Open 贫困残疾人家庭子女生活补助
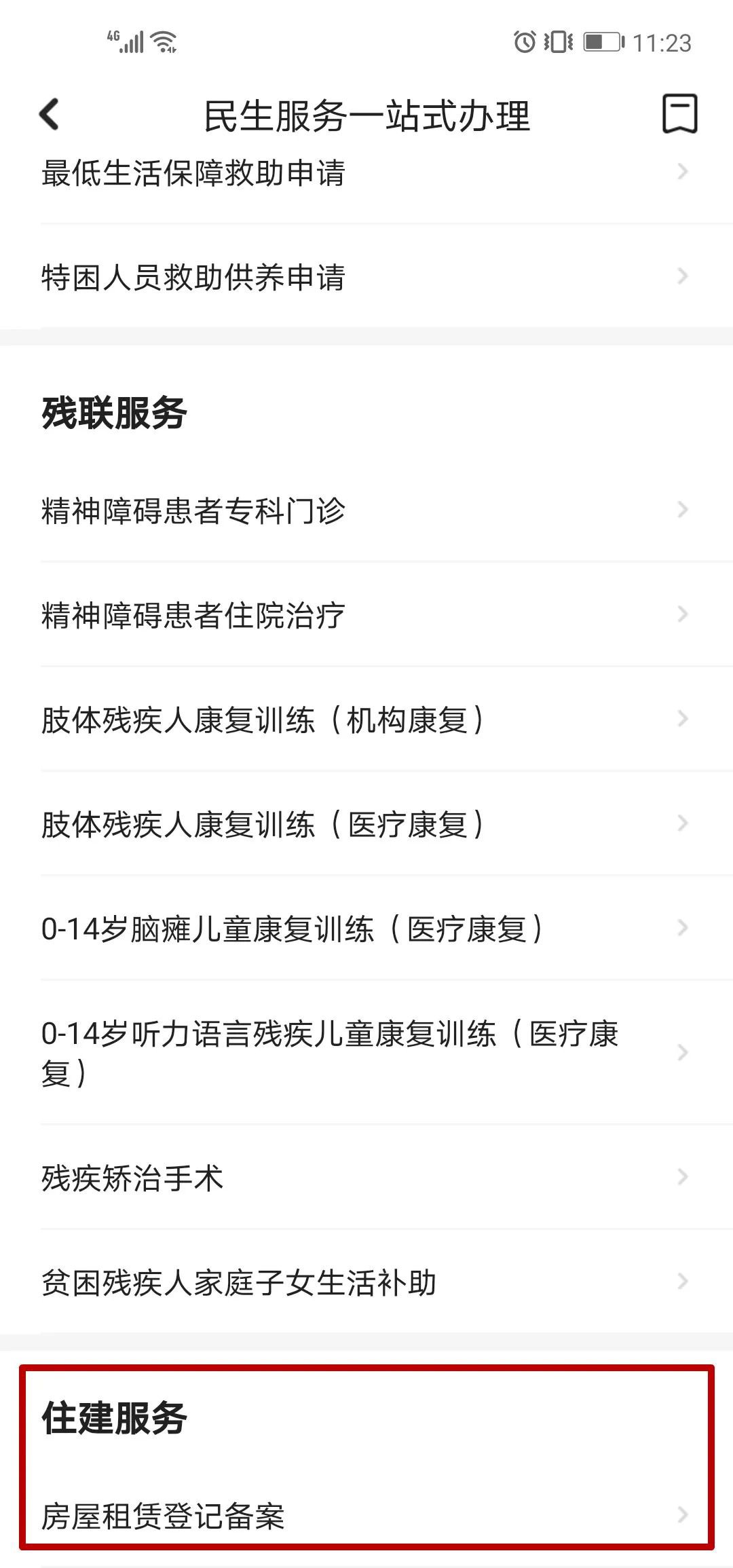 click(x=239, y=1282)
